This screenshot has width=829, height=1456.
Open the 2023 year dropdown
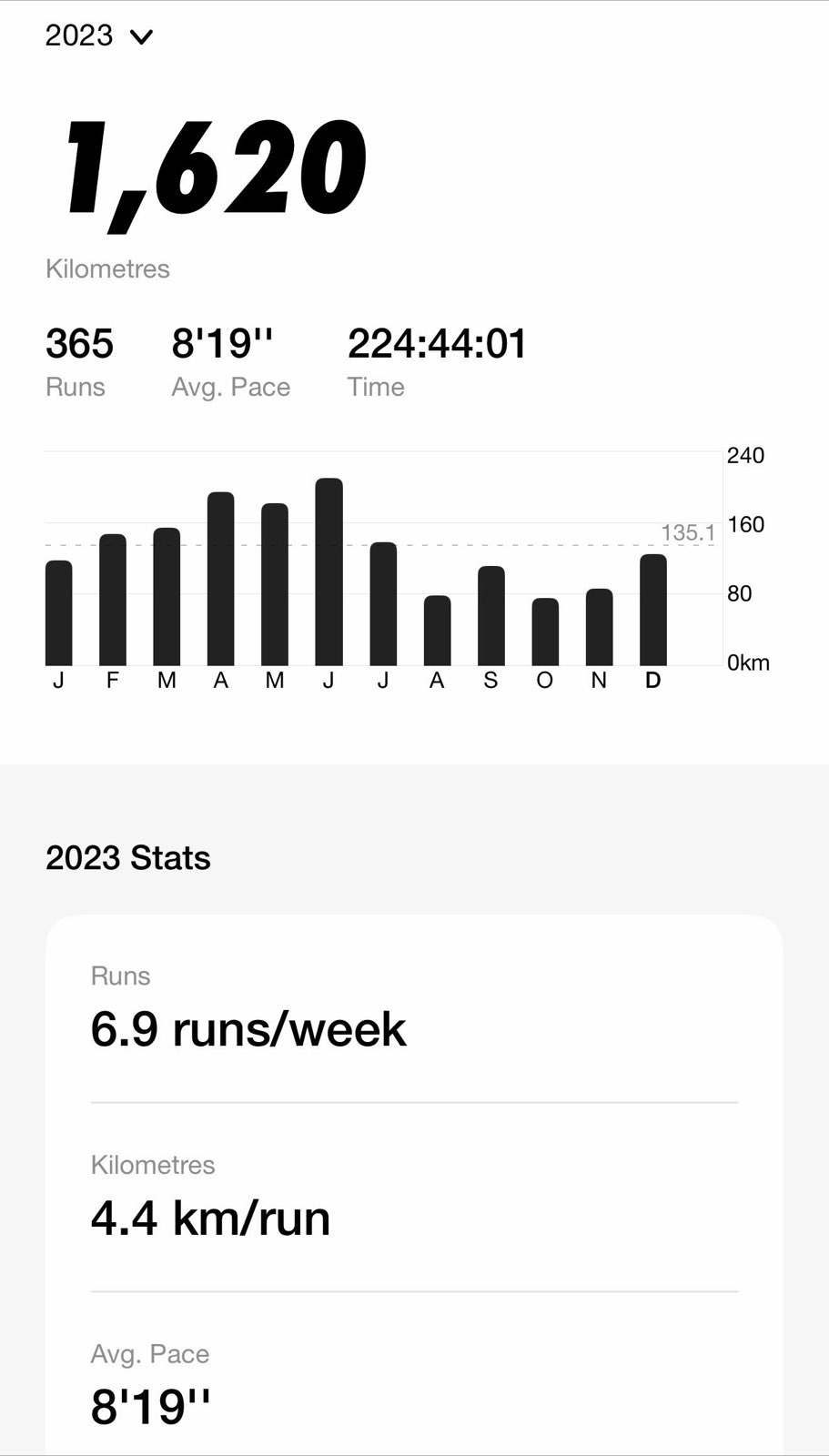[x=99, y=36]
